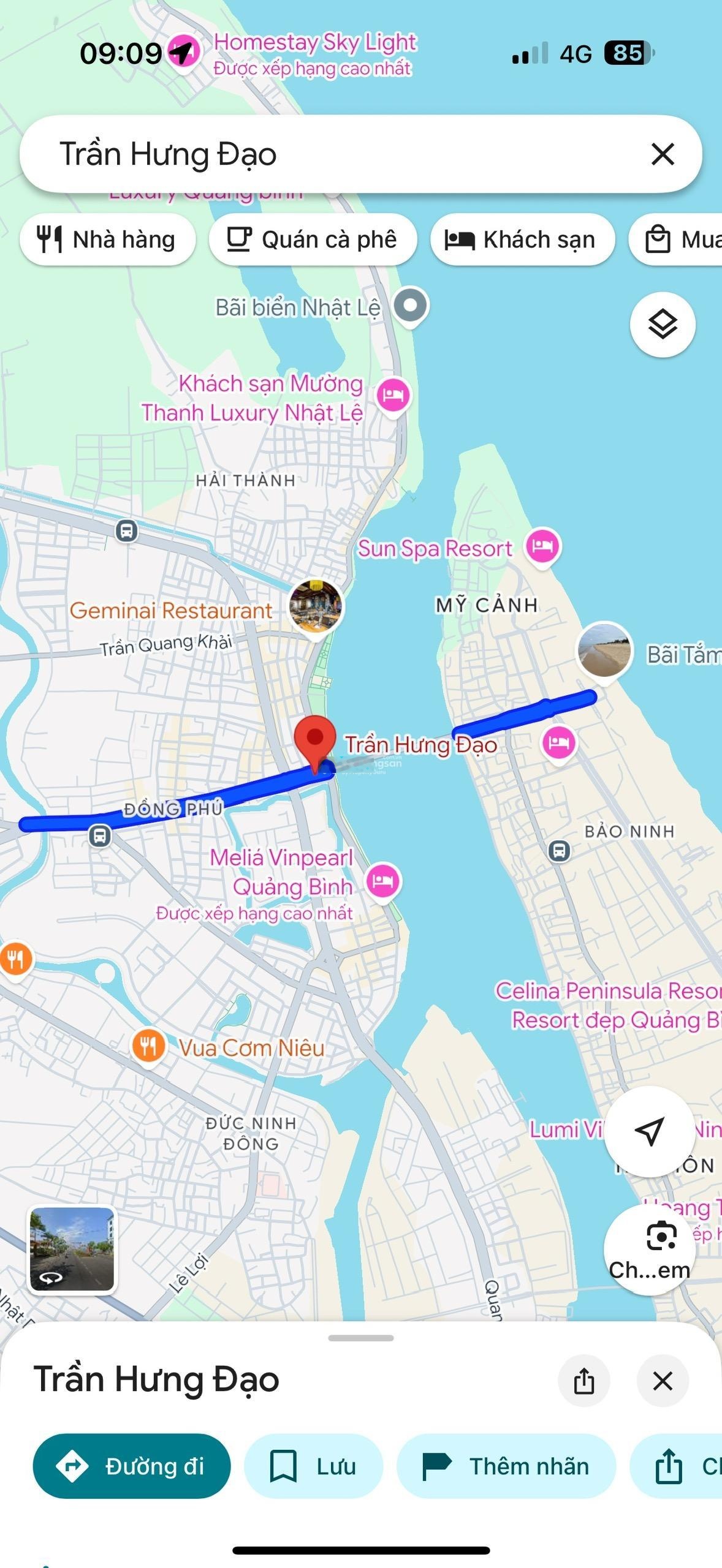Add a label via Thêm nhãn
Viewport: 722px width, 1568px height.
[506, 1466]
